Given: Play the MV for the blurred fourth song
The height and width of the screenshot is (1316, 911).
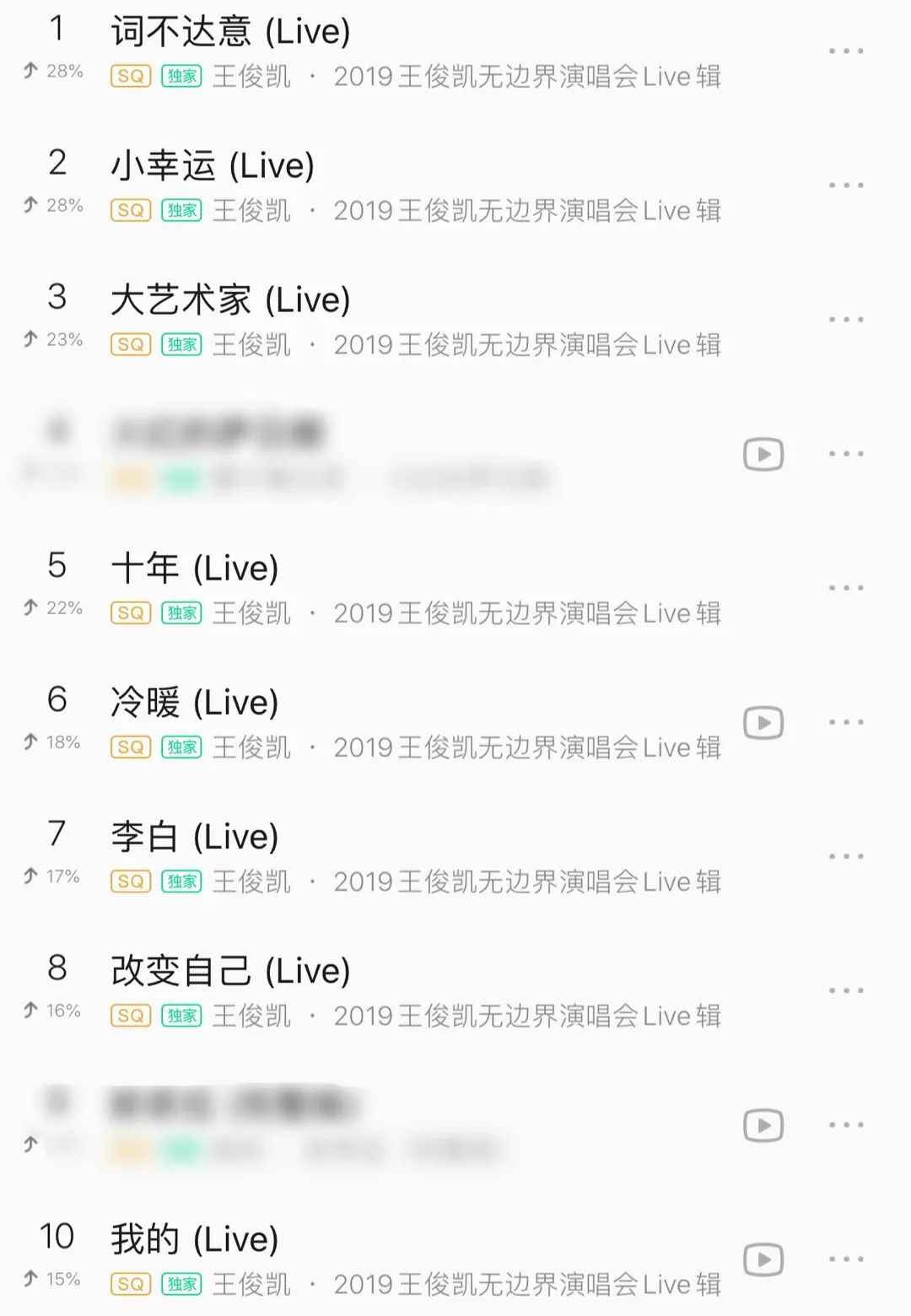Looking at the screenshot, I should pos(764,454).
